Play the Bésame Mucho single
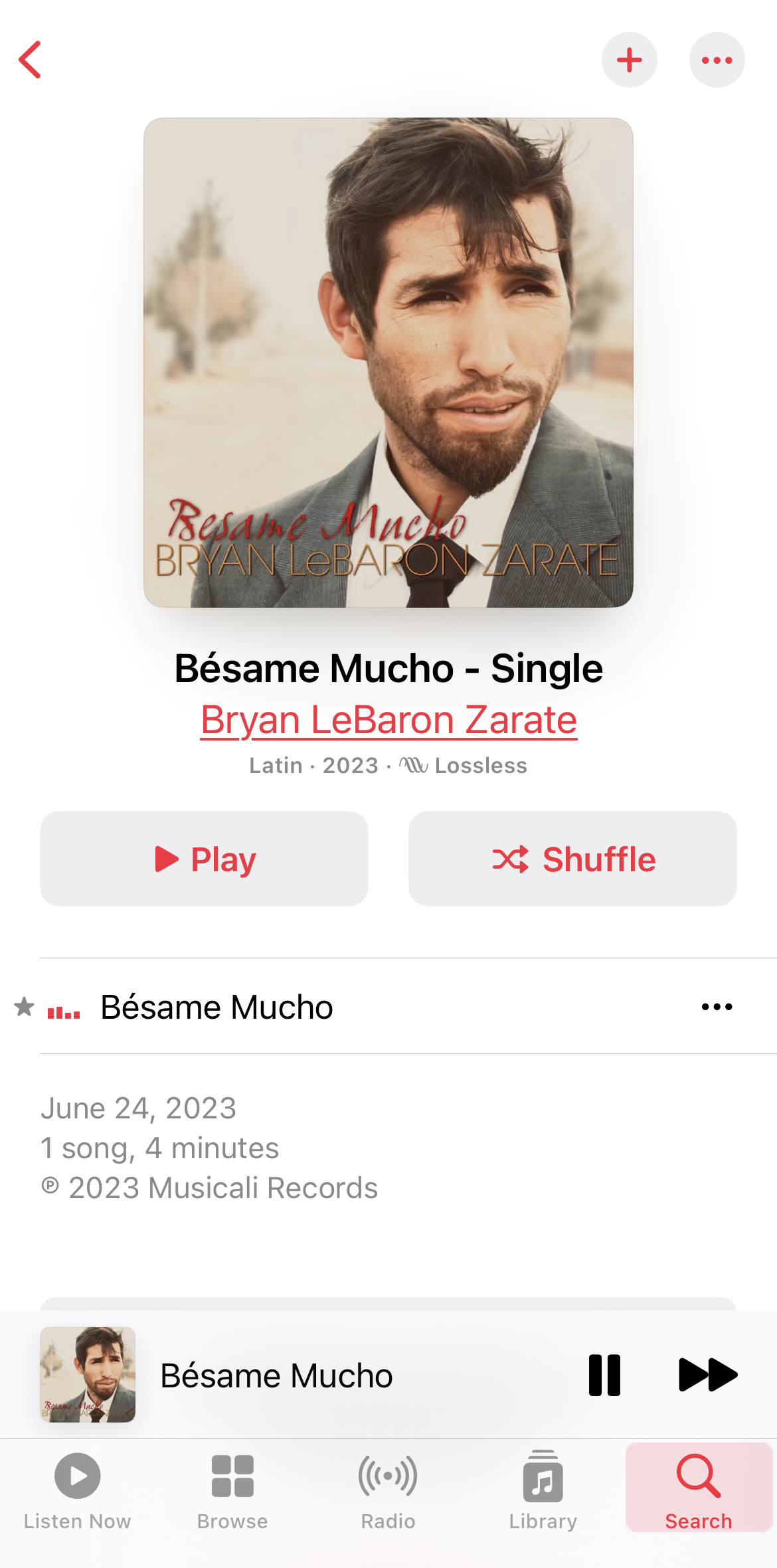 pos(204,859)
